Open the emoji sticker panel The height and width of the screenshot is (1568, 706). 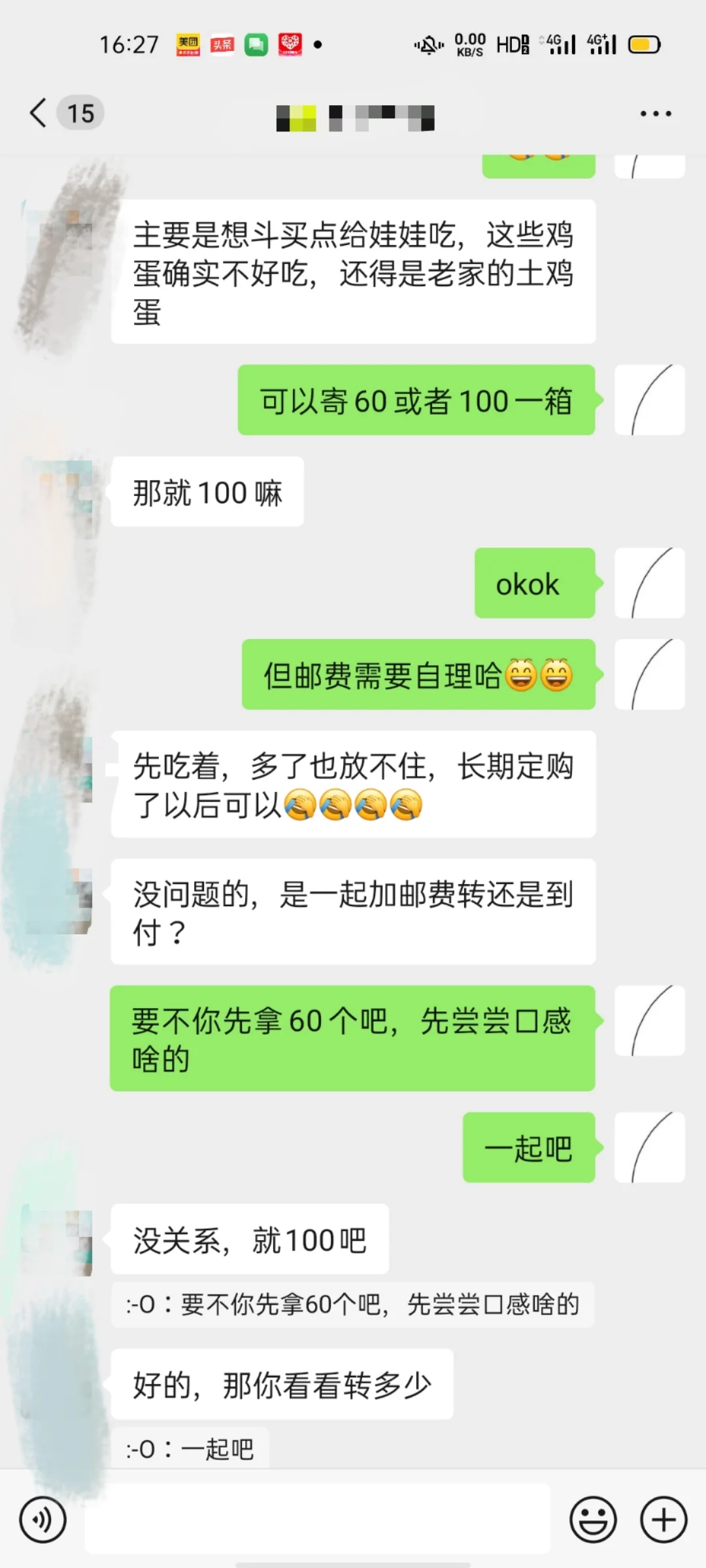593,1520
